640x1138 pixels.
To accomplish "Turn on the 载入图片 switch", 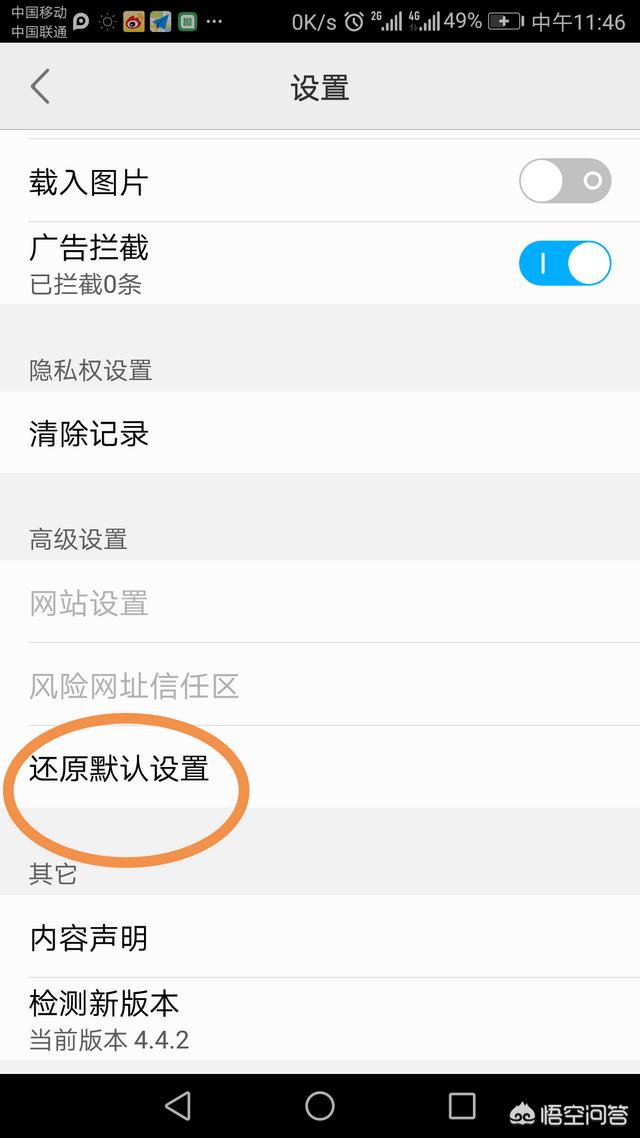I will click(564, 181).
